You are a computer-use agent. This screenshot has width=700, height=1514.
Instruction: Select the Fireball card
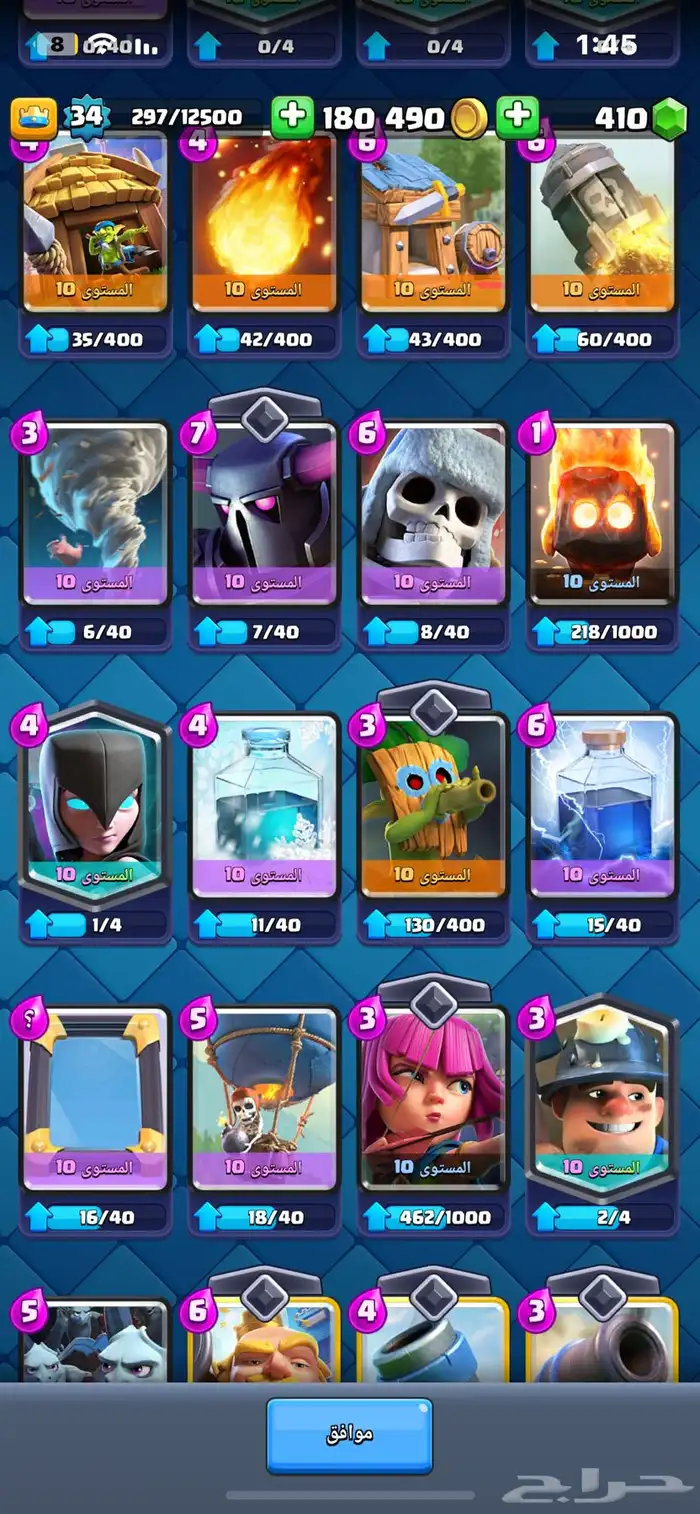point(264,225)
